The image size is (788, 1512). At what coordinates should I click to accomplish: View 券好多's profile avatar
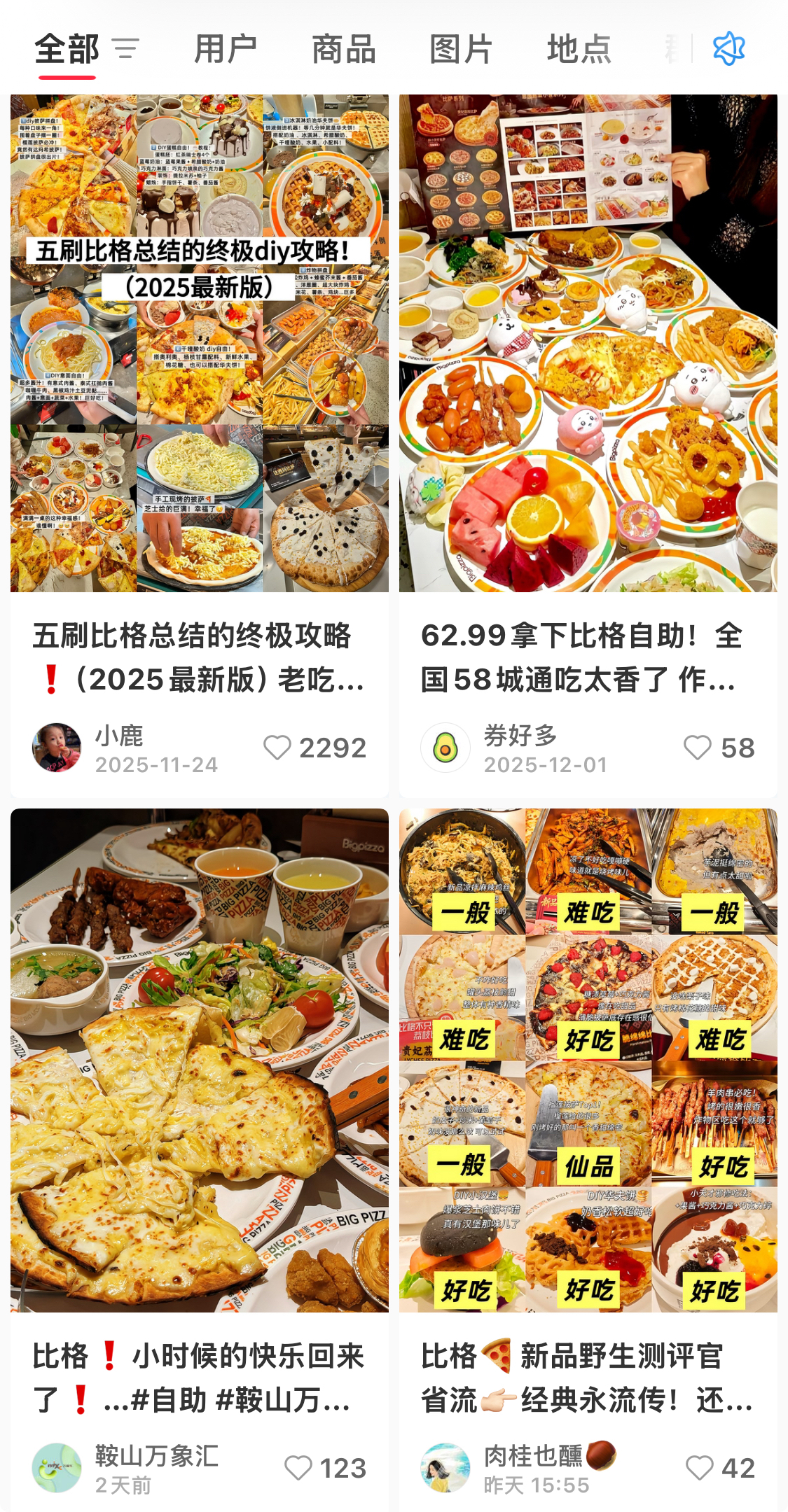445,748
